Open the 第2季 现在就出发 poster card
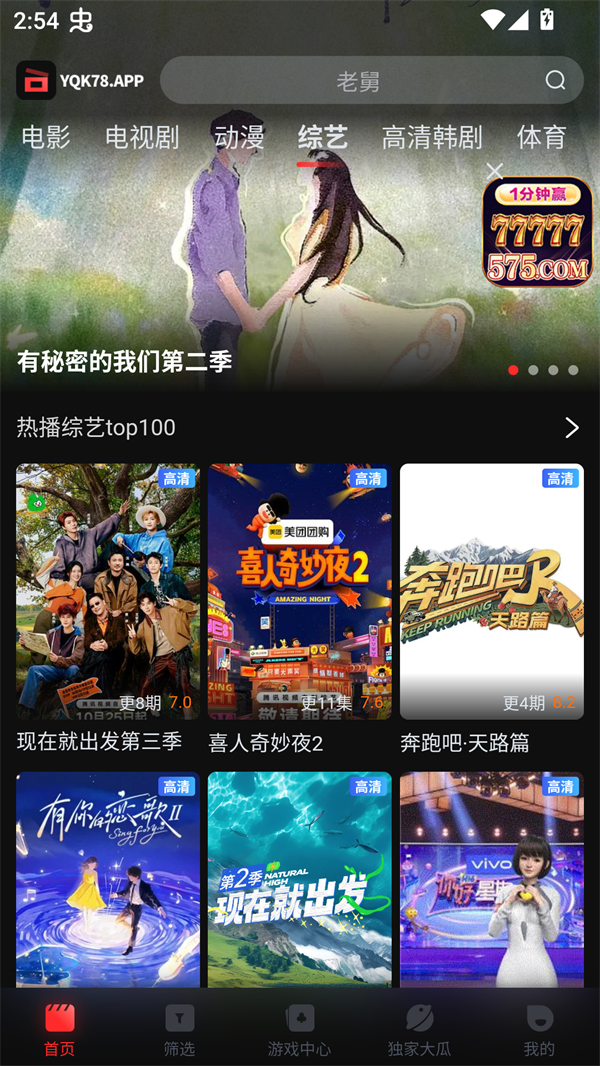The height and width of the screenshot is (1066, 600). tap(300, 878)
